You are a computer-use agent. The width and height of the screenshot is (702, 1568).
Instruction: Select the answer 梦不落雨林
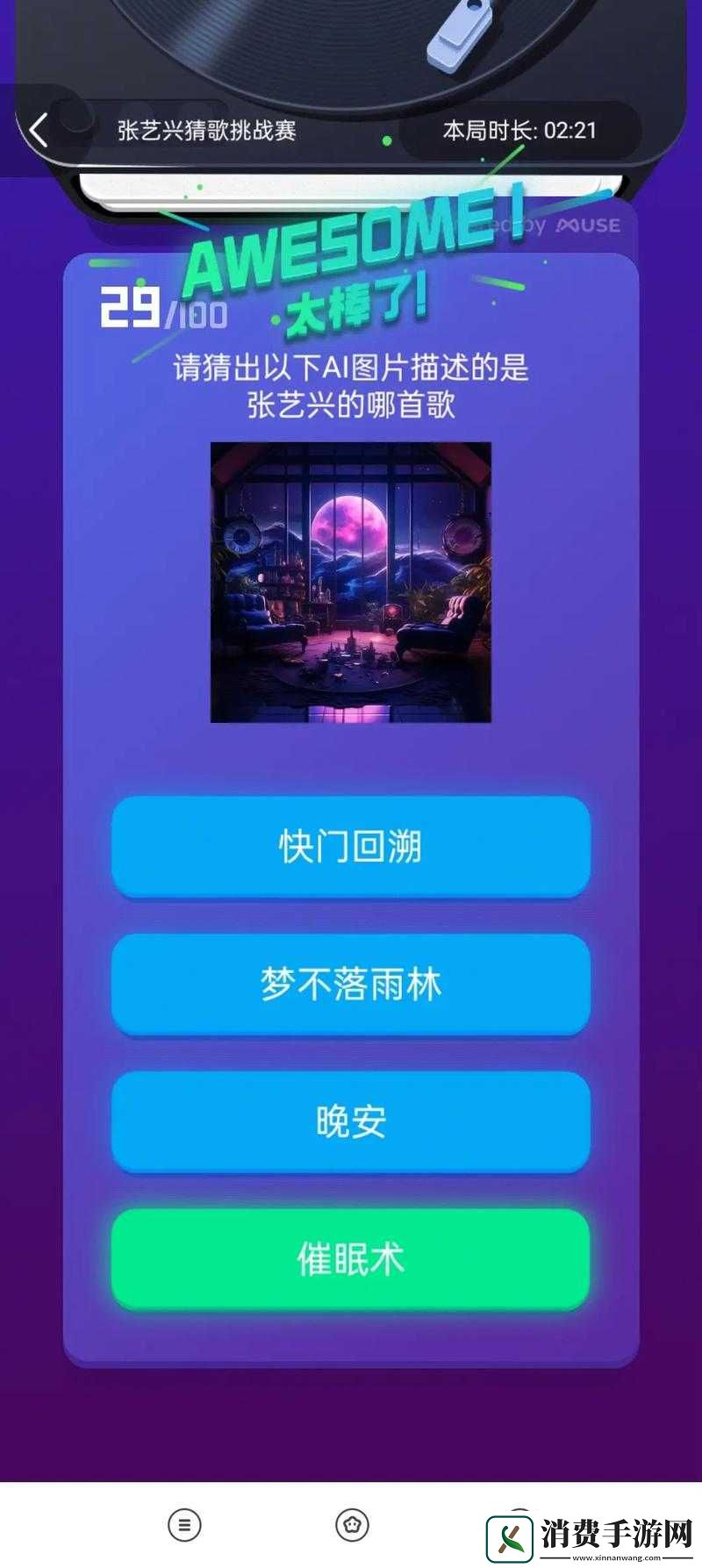click(x=350, y=983)
